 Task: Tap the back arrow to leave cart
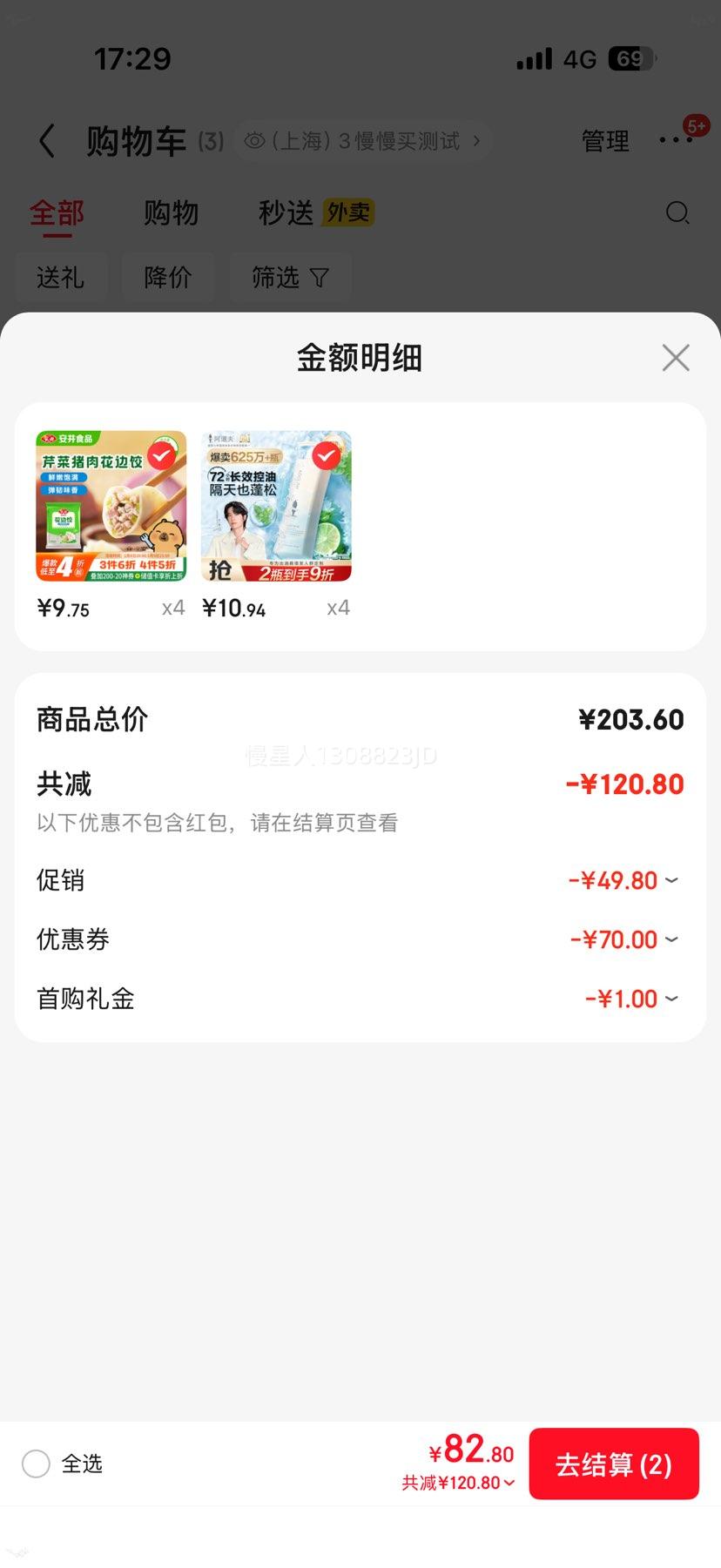(x=45, y=140)
